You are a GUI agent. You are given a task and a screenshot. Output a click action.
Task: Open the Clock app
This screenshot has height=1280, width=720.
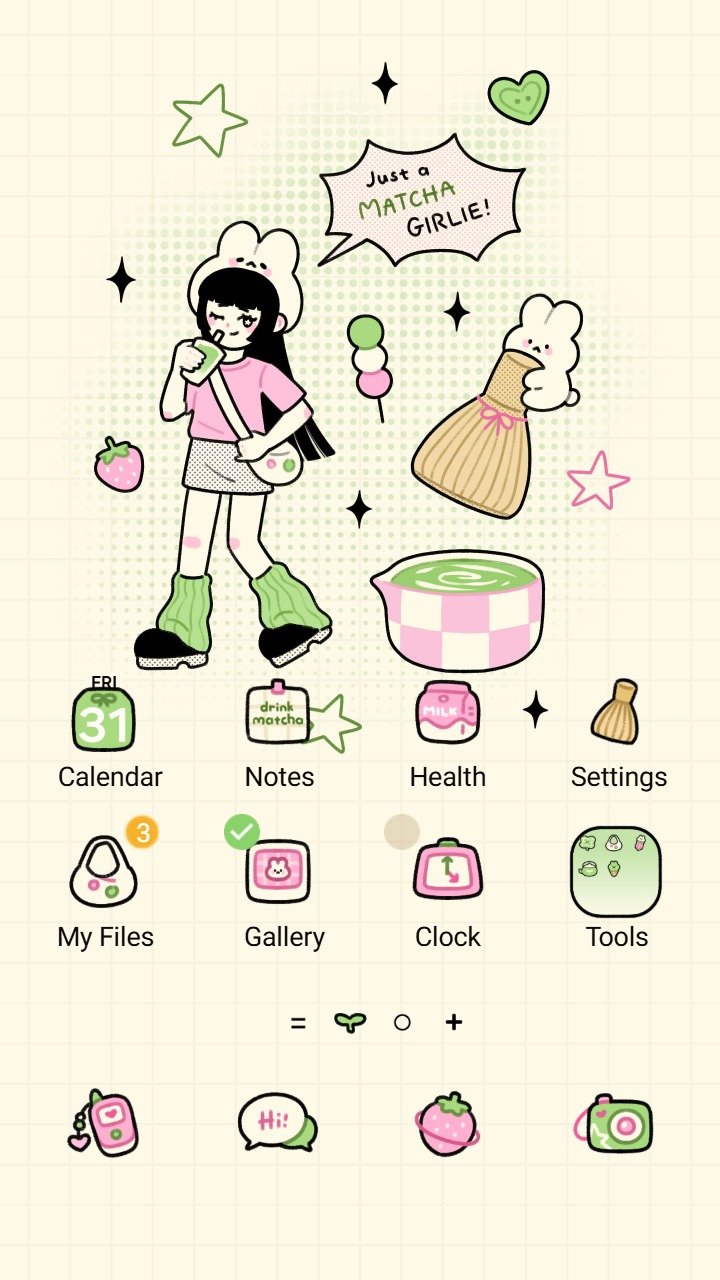pos(448,870)
